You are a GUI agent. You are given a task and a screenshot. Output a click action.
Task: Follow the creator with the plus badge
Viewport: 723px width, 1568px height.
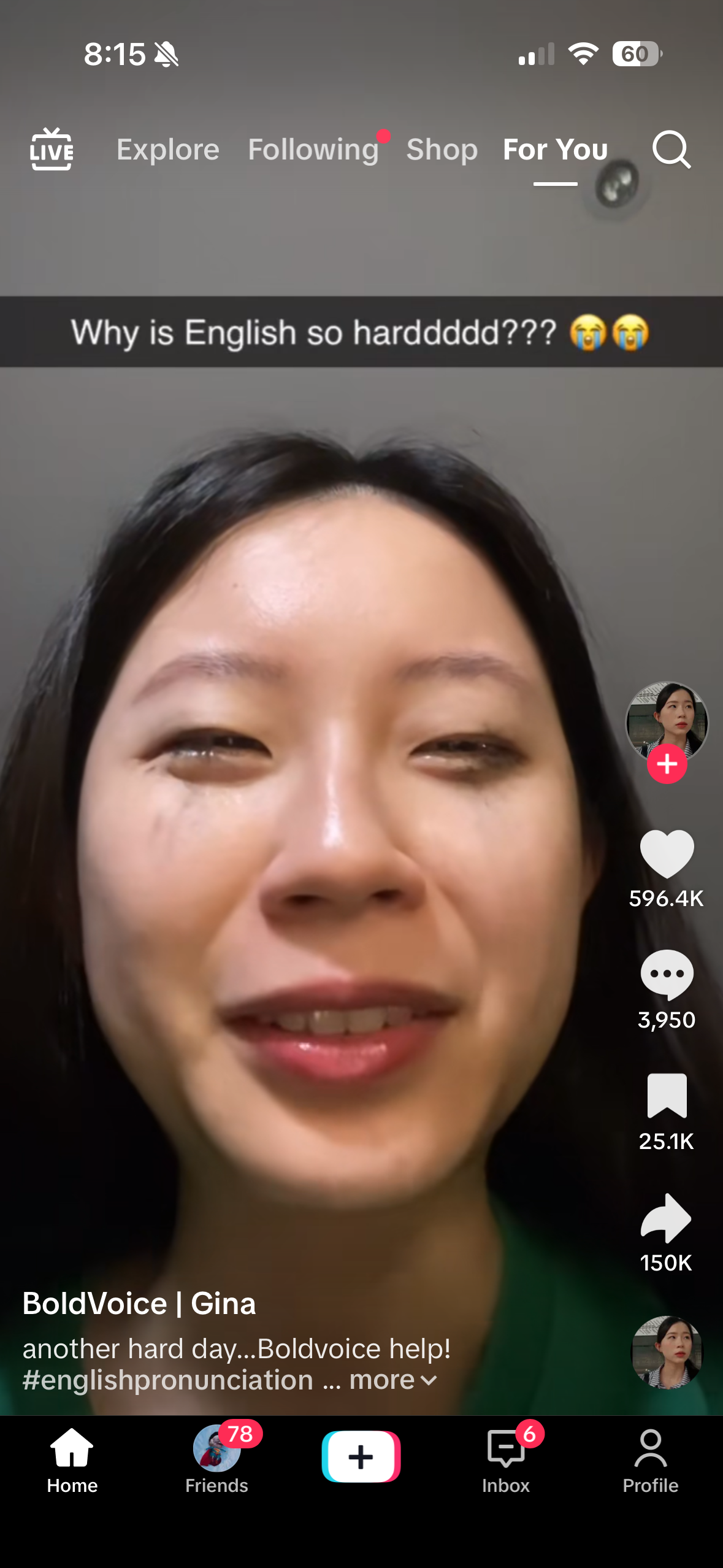click(667, 764)
